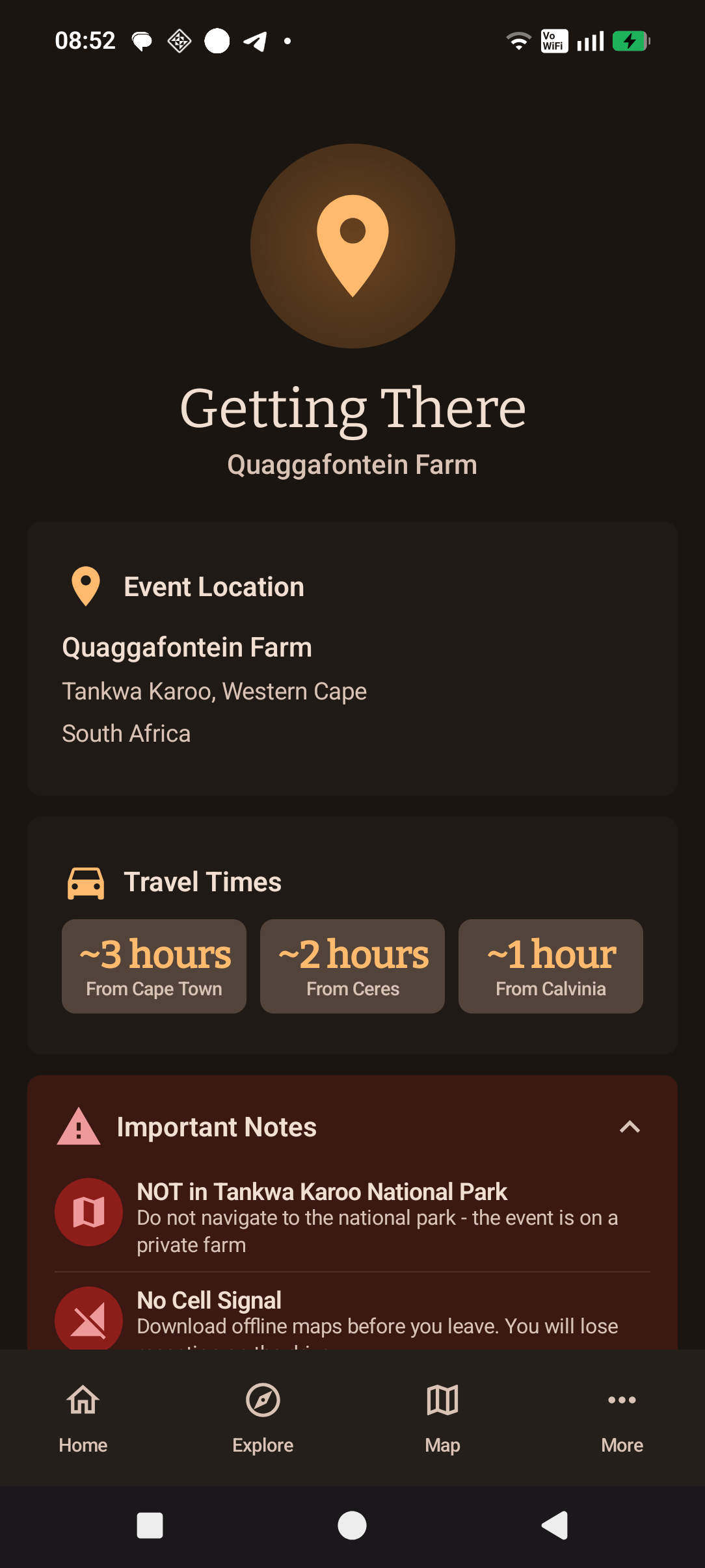Tap the no cell signal icon
The height and width of the screenshot is (1568, 705).
(89, 1318)
